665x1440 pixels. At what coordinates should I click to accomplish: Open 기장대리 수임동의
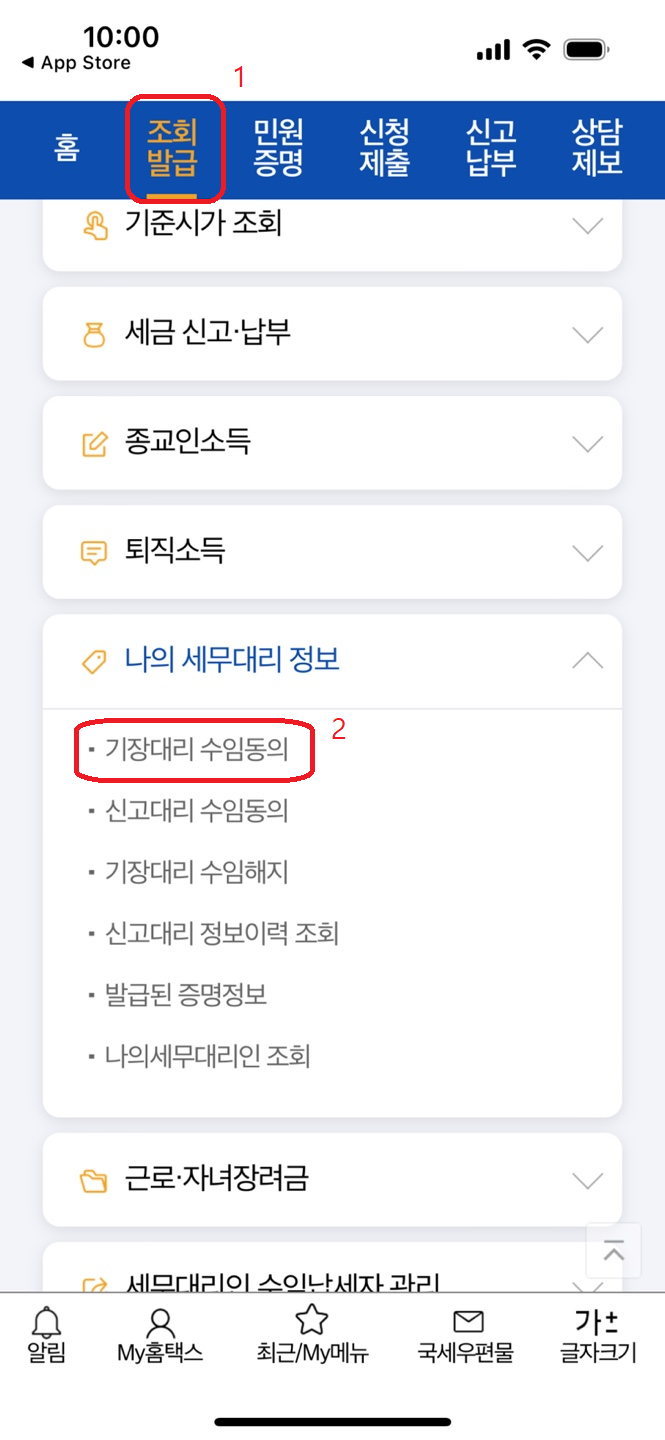point(196,749)
